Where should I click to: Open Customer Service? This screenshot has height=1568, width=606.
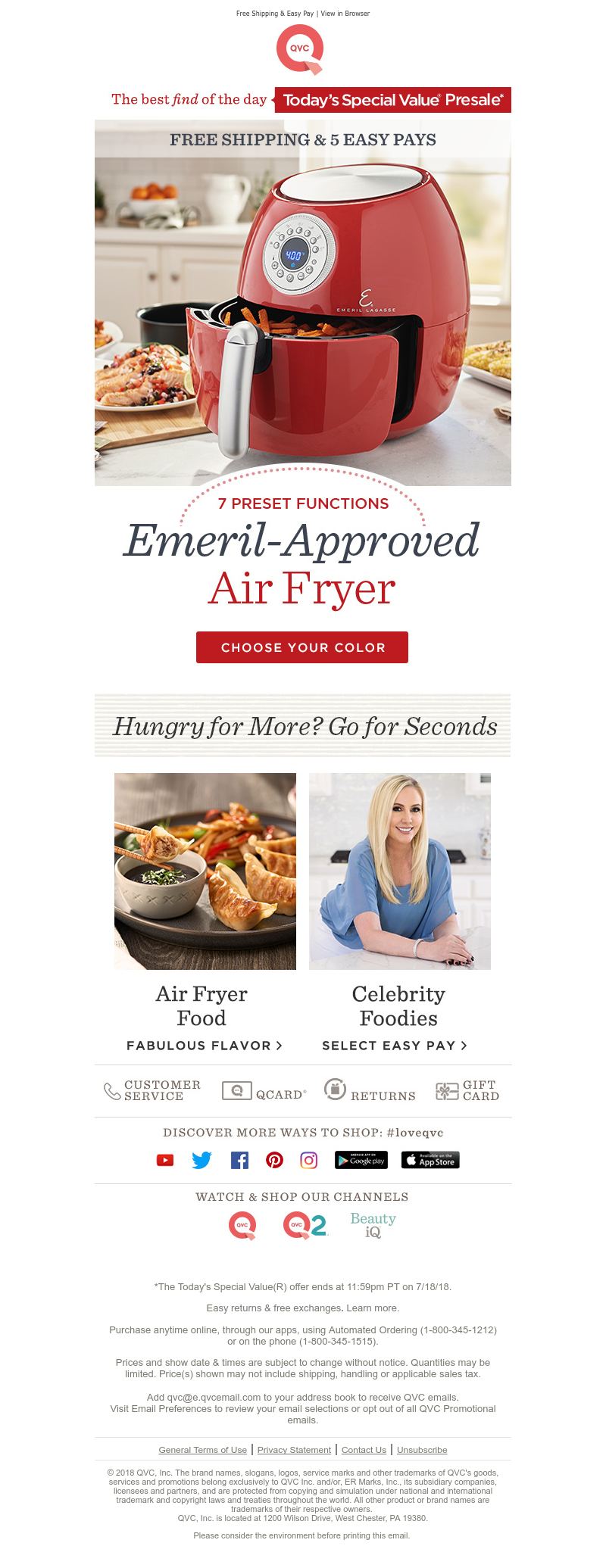coord(152,1091)
